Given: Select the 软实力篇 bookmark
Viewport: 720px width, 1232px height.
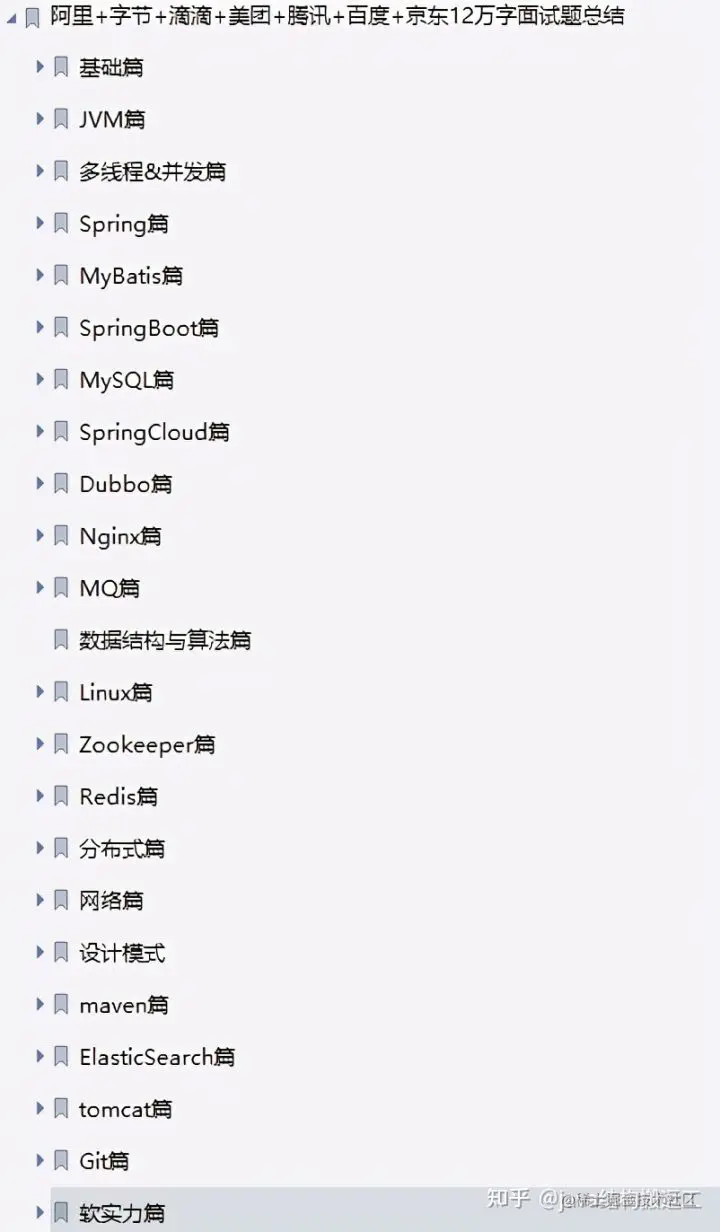Looking at the screenshot, I should [x=122, y=1213].
